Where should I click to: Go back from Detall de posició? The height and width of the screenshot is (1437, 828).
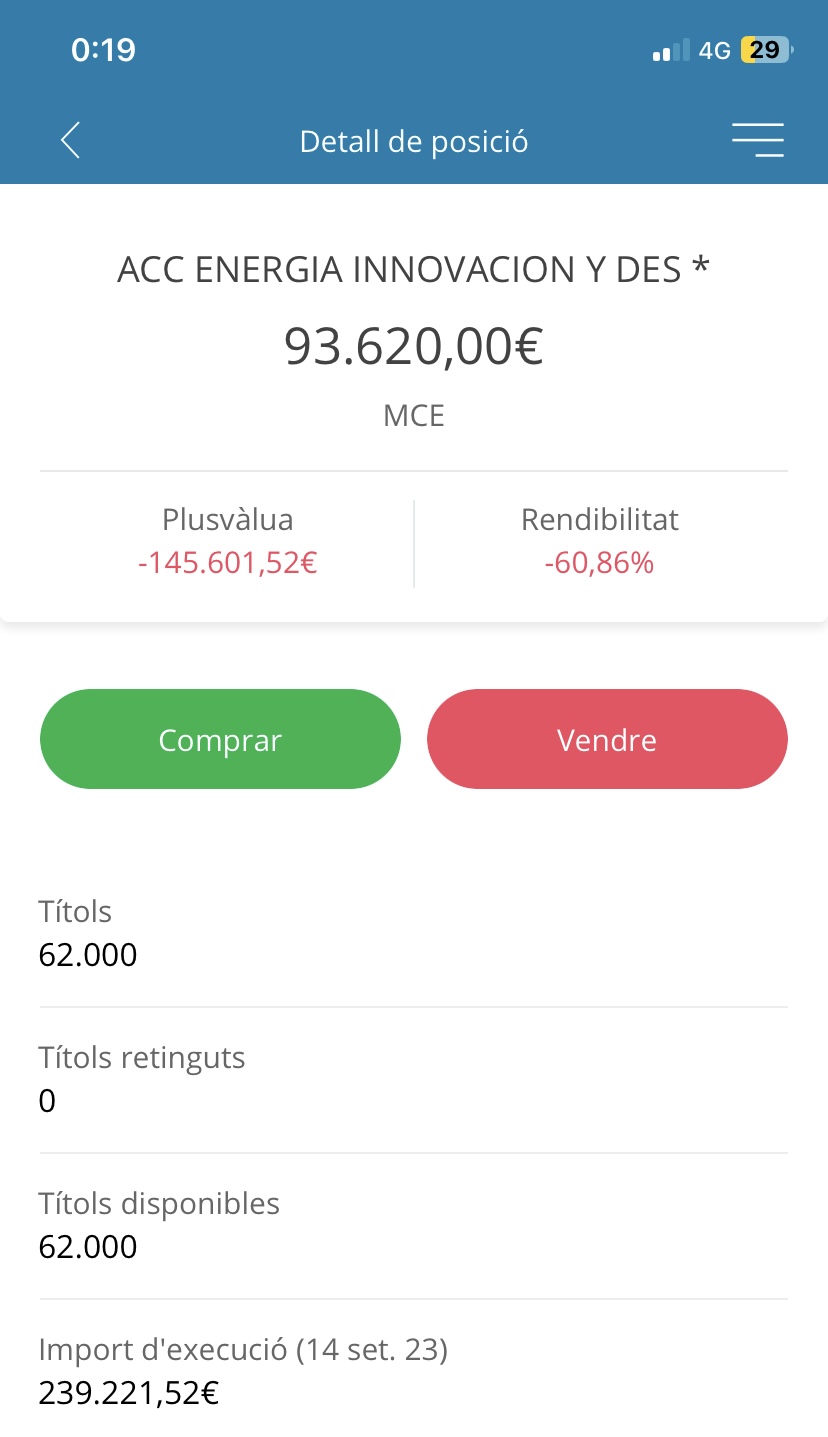(70, 141)
